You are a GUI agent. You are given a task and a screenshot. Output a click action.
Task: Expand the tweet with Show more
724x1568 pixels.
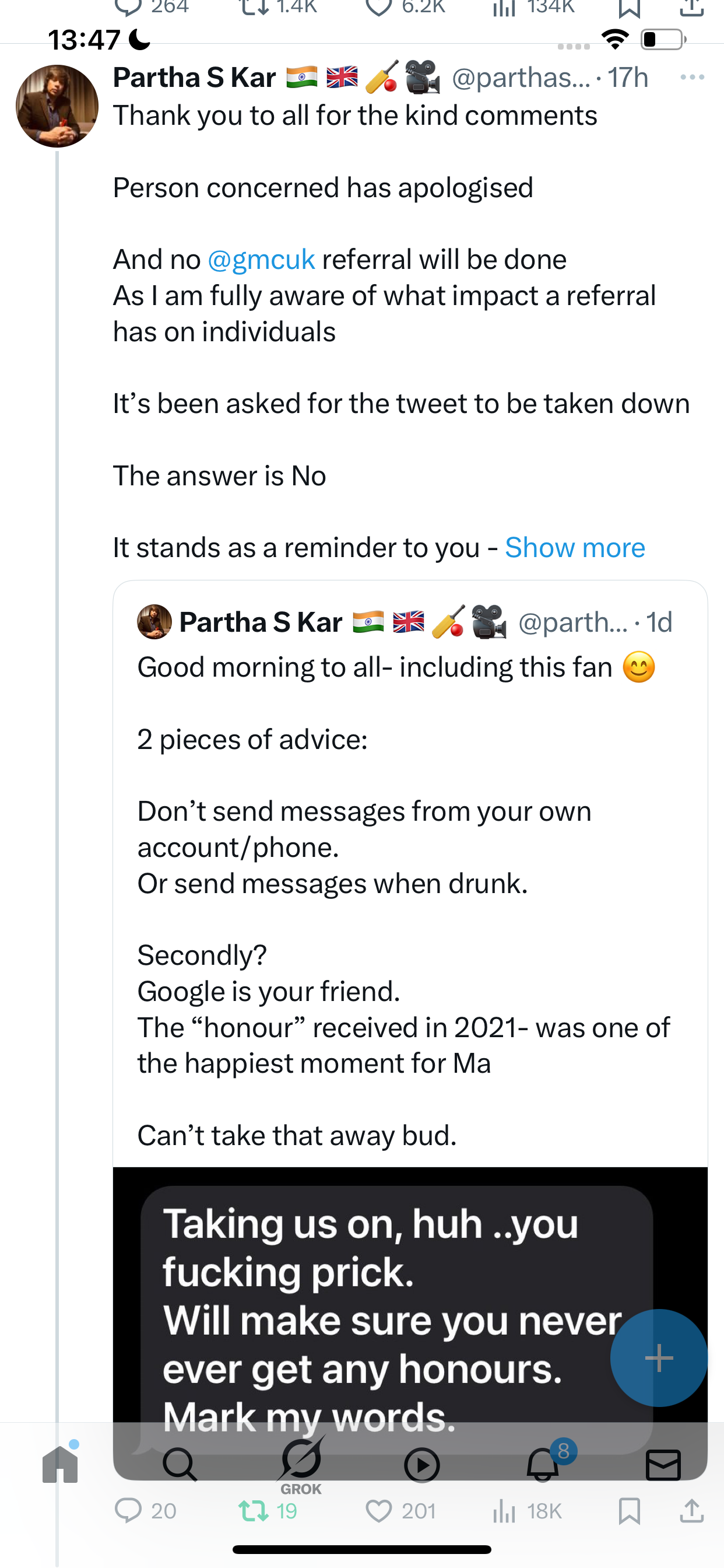574,547
